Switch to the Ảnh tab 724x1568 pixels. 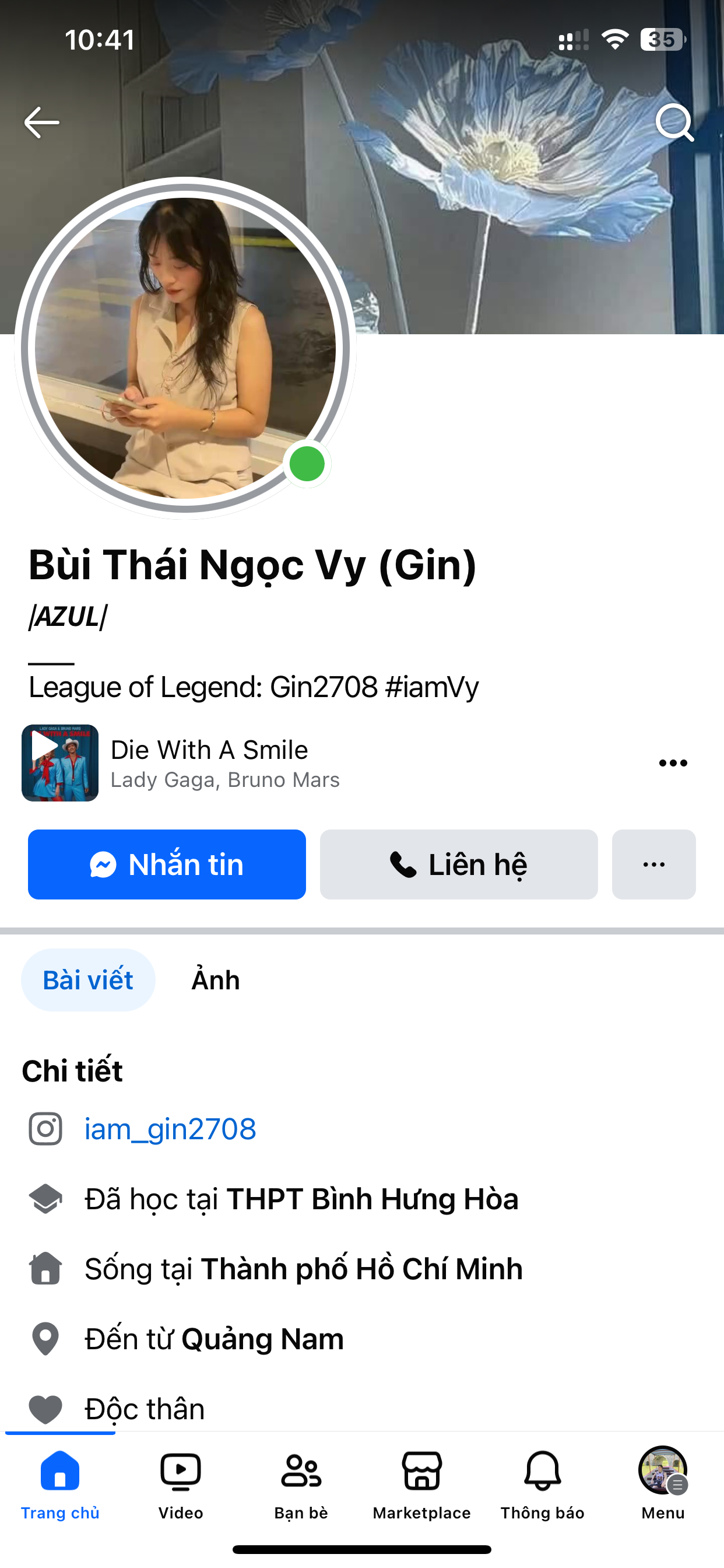[x=215, y=980]
